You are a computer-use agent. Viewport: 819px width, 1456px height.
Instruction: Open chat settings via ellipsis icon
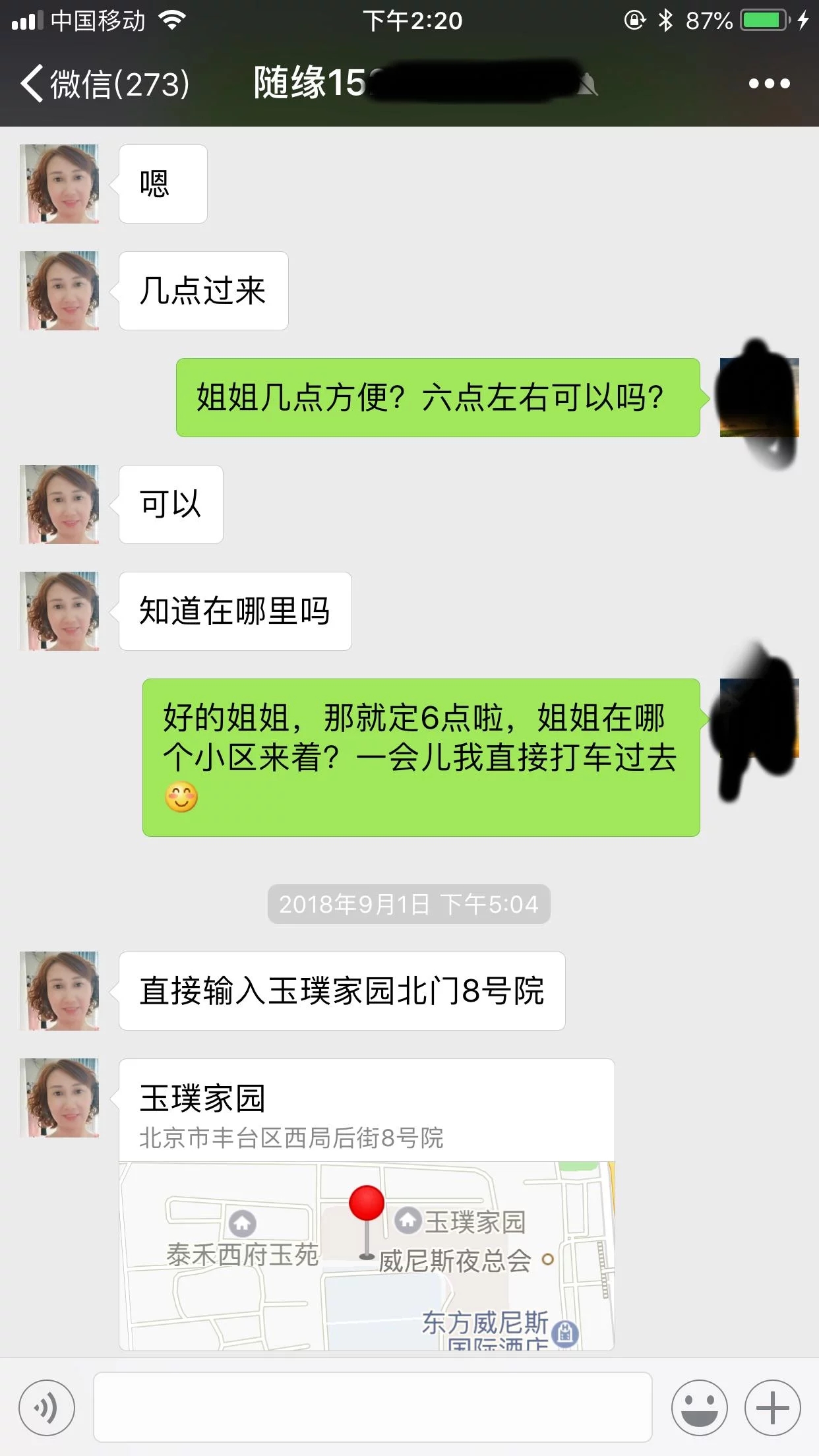click(x=770, y=84)
